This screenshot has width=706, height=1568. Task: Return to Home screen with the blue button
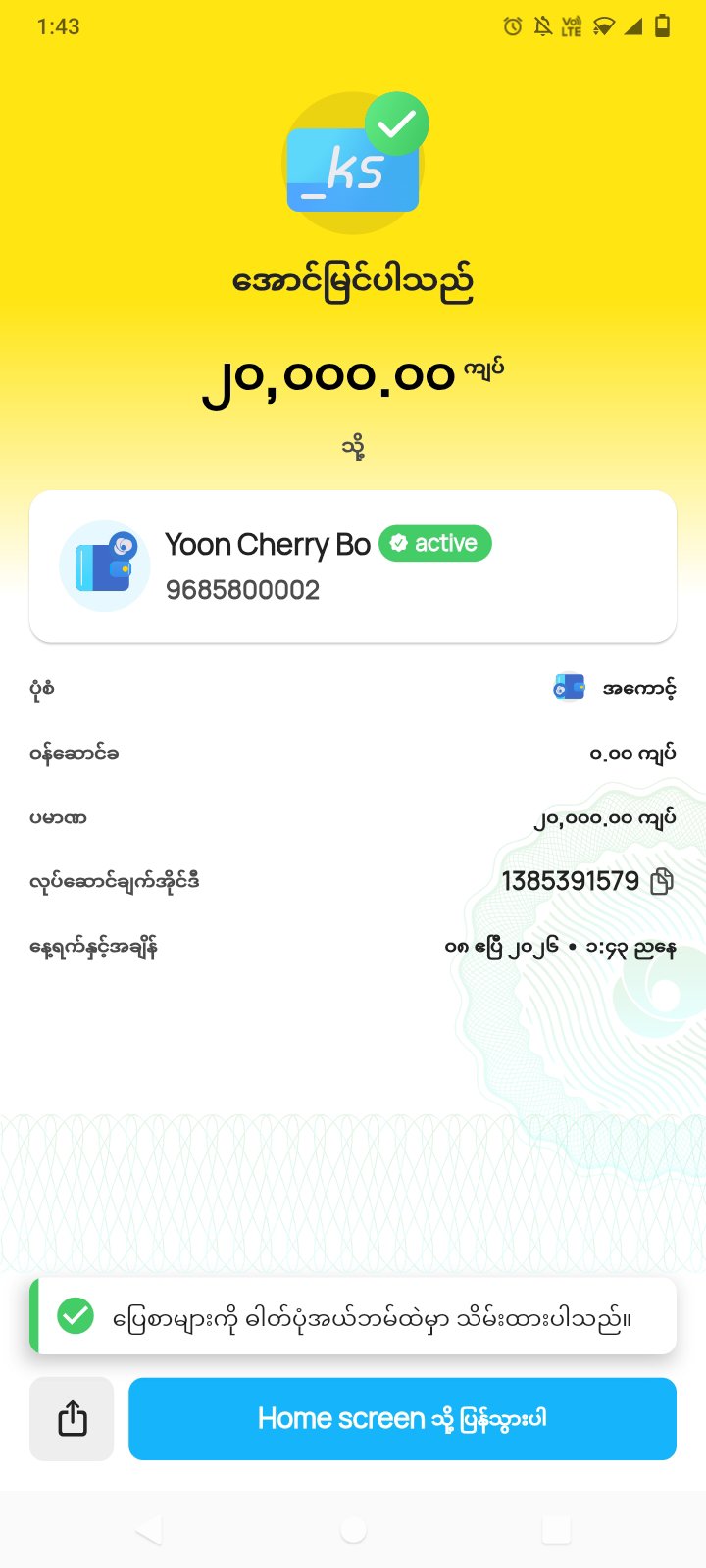pos(402,1418)
